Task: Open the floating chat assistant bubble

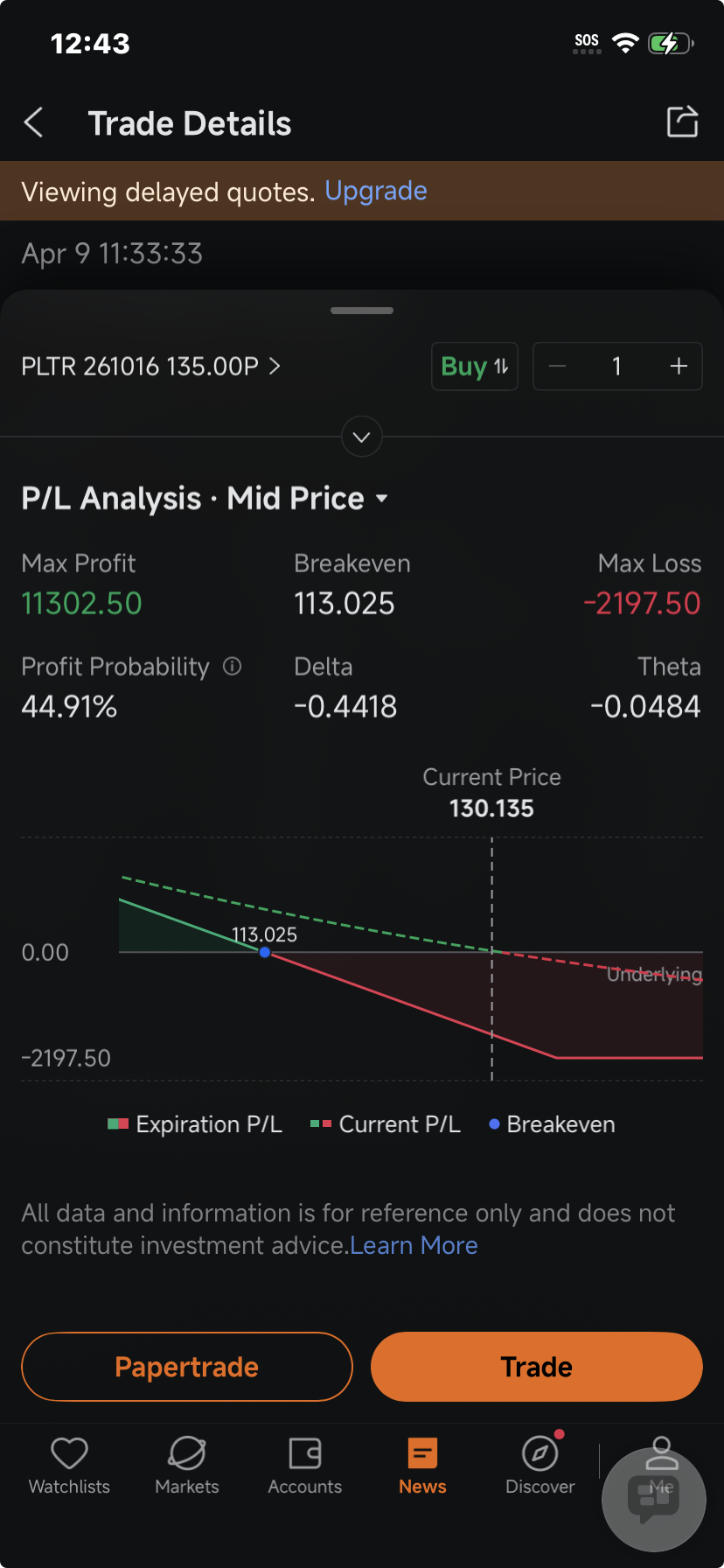Action: (x=654, y=1500)
